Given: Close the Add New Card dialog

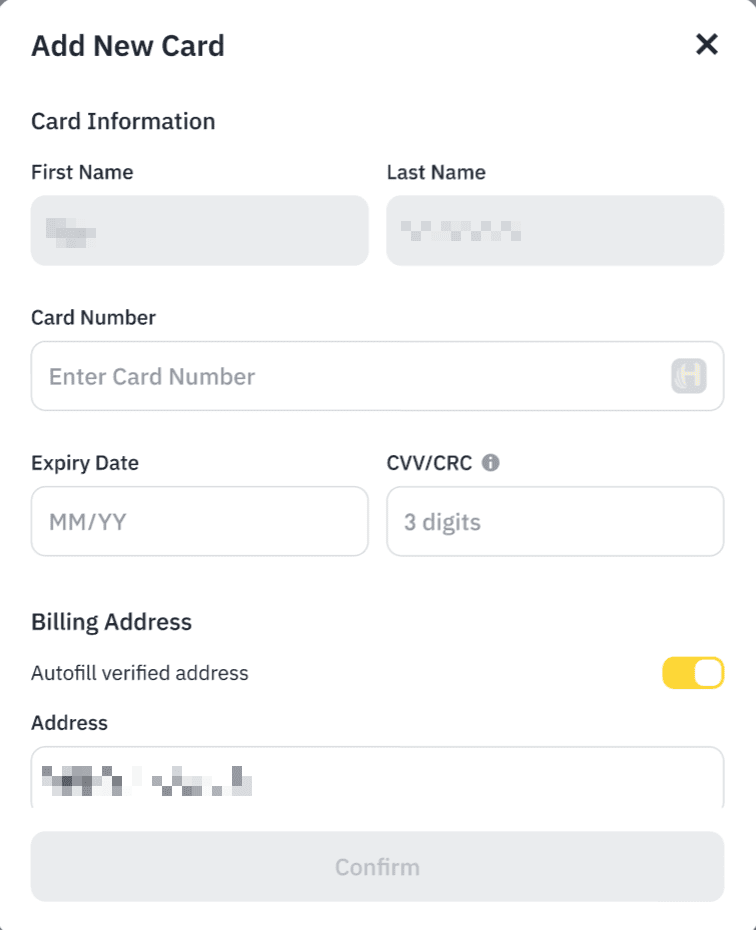Looking at the screenshot, I should coord(707,44).
